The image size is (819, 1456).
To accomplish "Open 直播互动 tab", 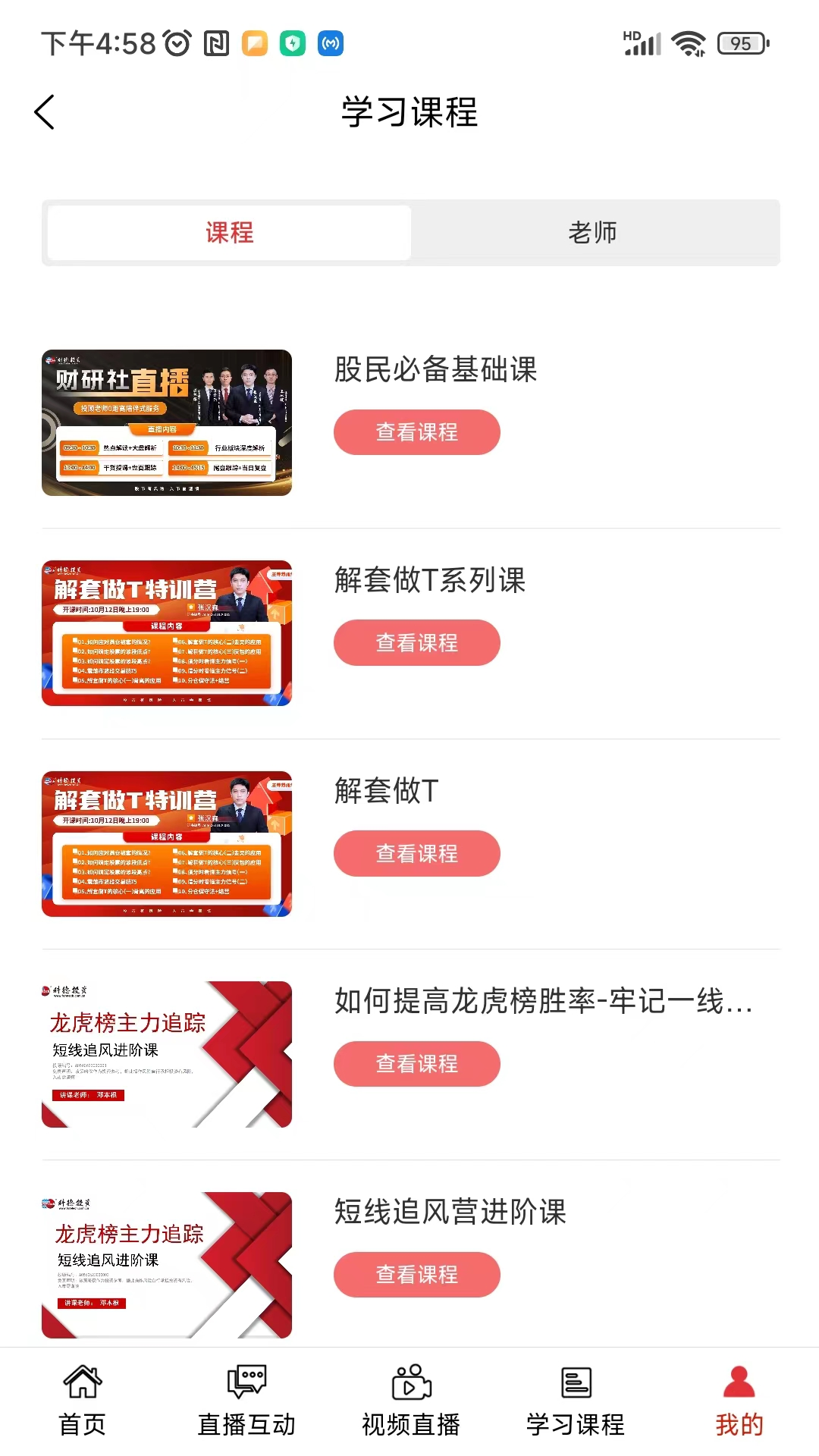I will [246, 1401].
